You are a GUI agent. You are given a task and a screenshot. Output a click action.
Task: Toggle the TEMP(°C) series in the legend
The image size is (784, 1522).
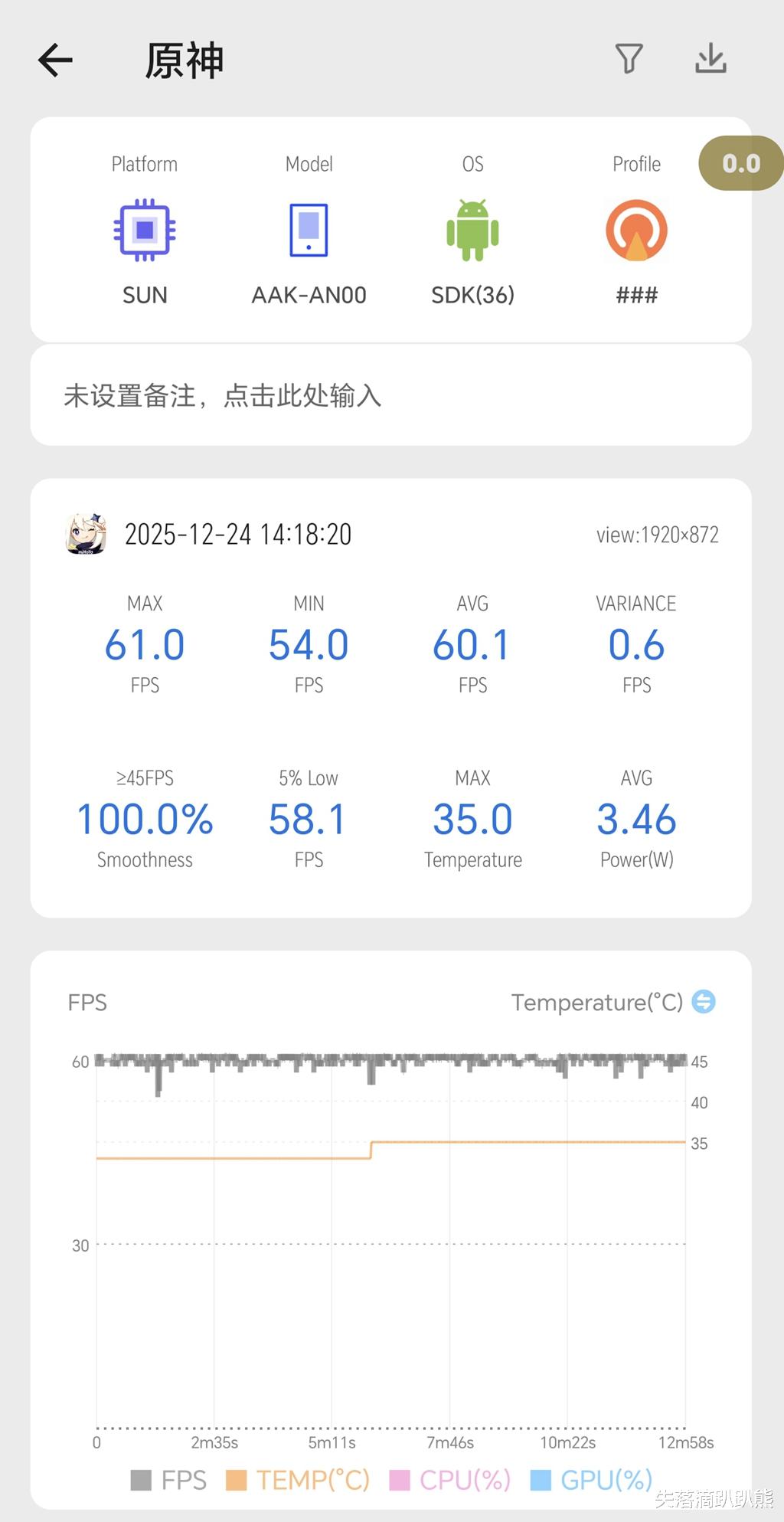[299, 1480]
